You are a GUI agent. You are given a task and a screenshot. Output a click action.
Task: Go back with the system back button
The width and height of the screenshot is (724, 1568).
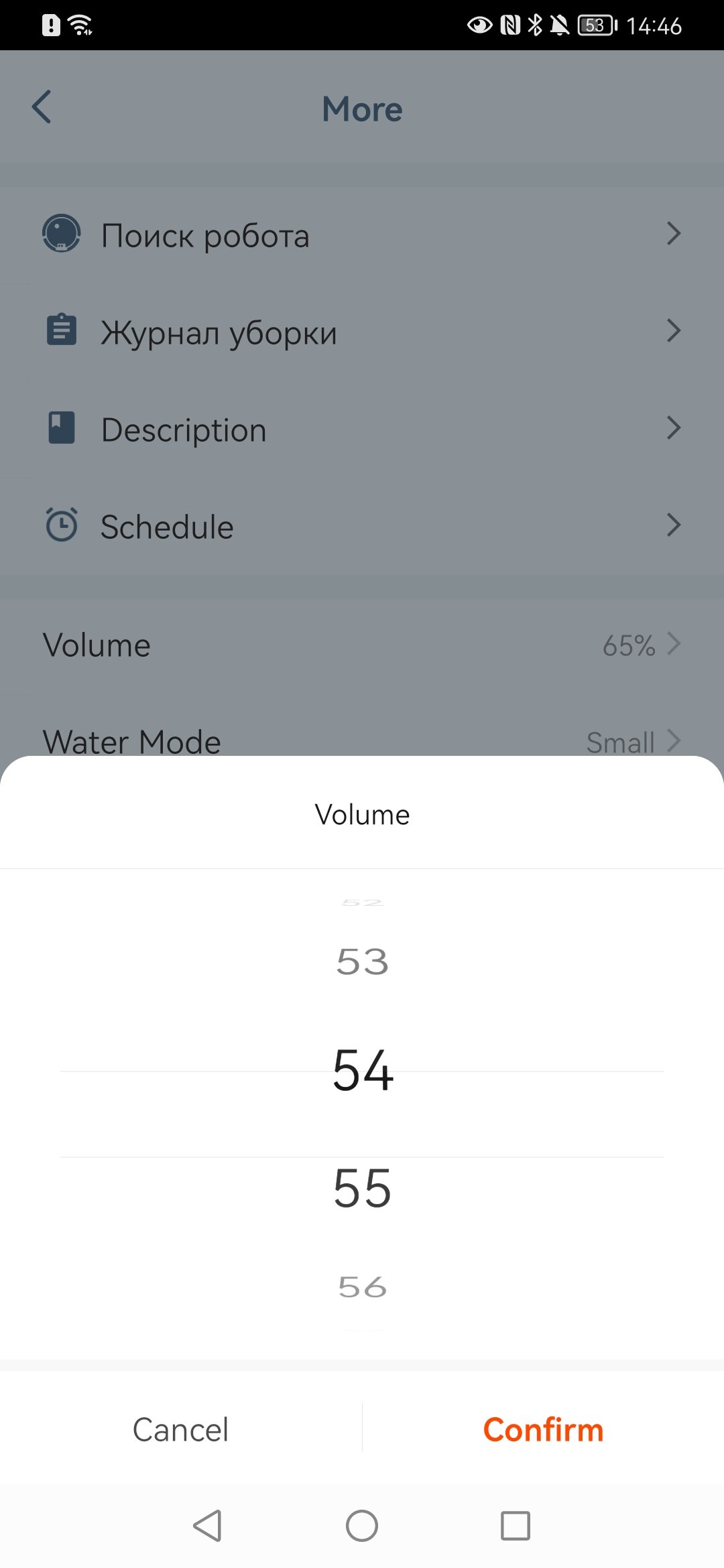[207, 1526]
